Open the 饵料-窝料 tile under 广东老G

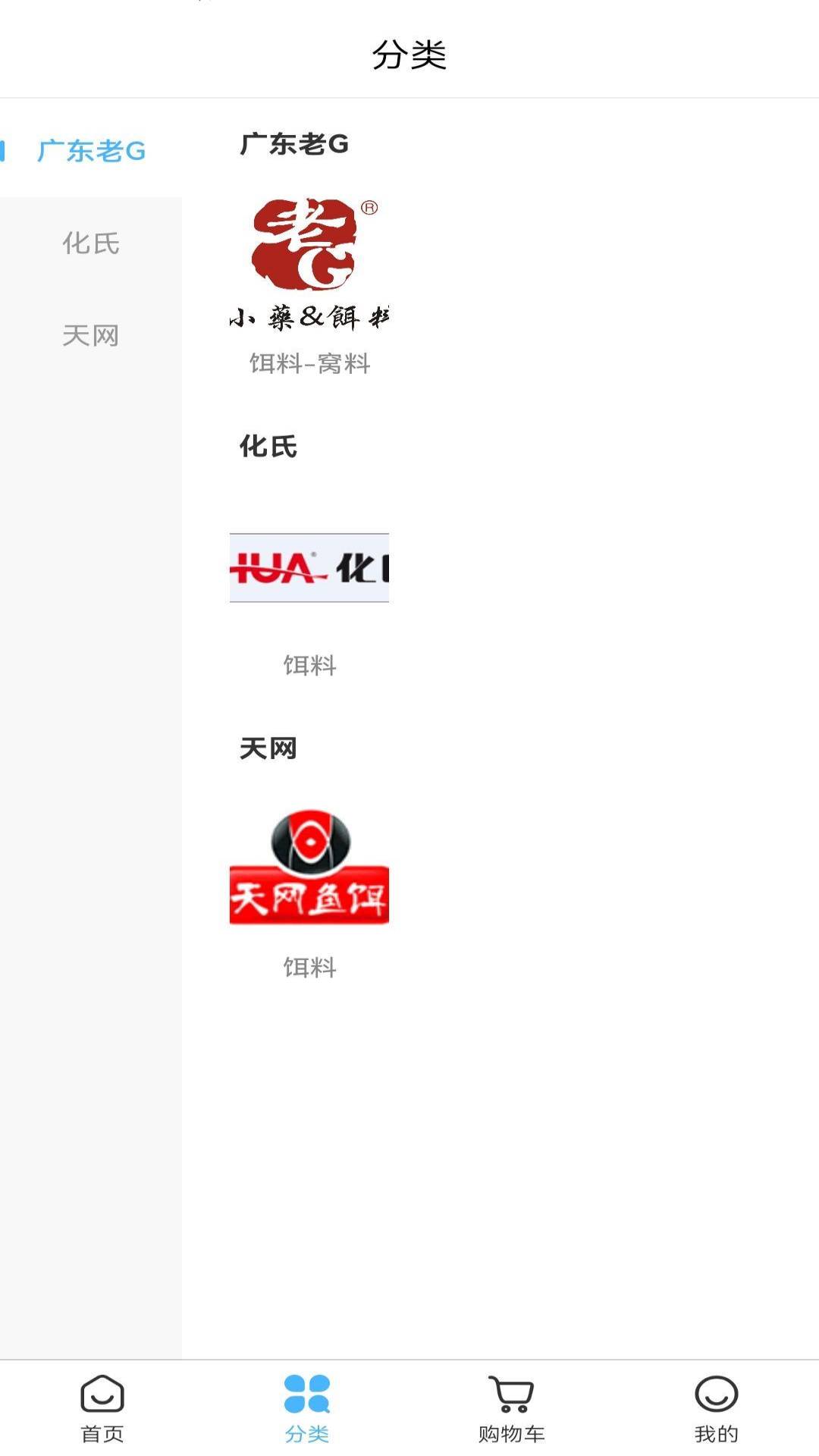click(309, 283)
